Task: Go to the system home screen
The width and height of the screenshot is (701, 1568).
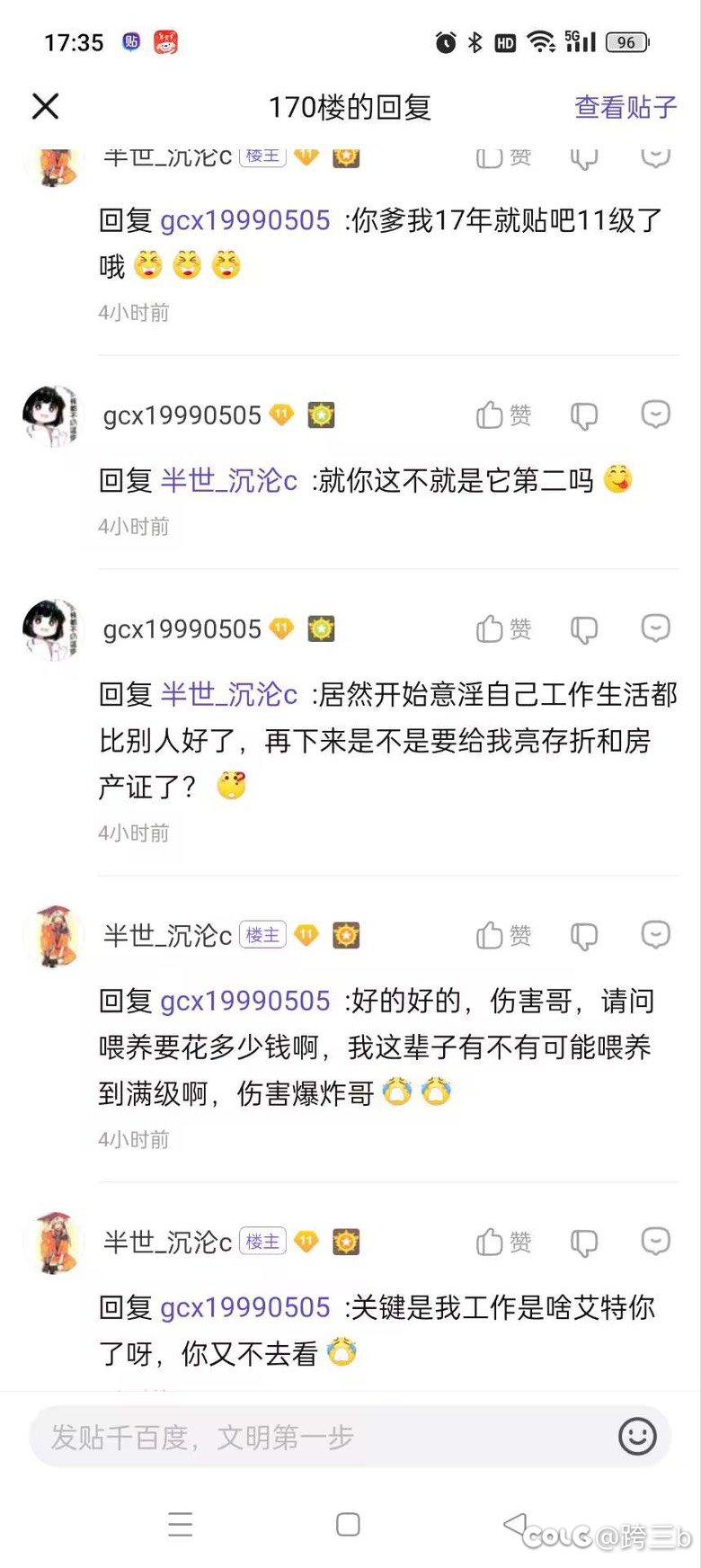Action: coord(348,1524)
